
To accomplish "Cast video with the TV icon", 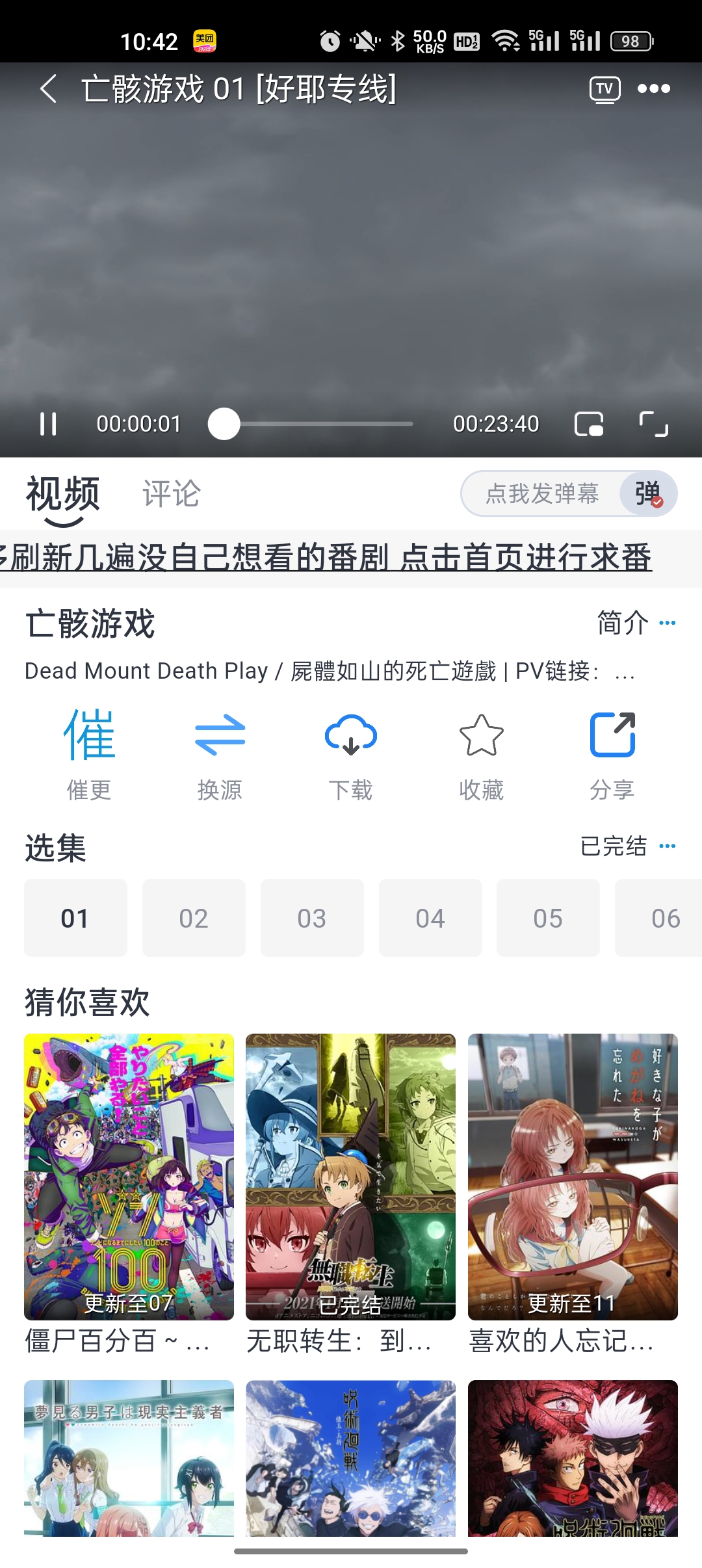I will (x=604, y=89).
